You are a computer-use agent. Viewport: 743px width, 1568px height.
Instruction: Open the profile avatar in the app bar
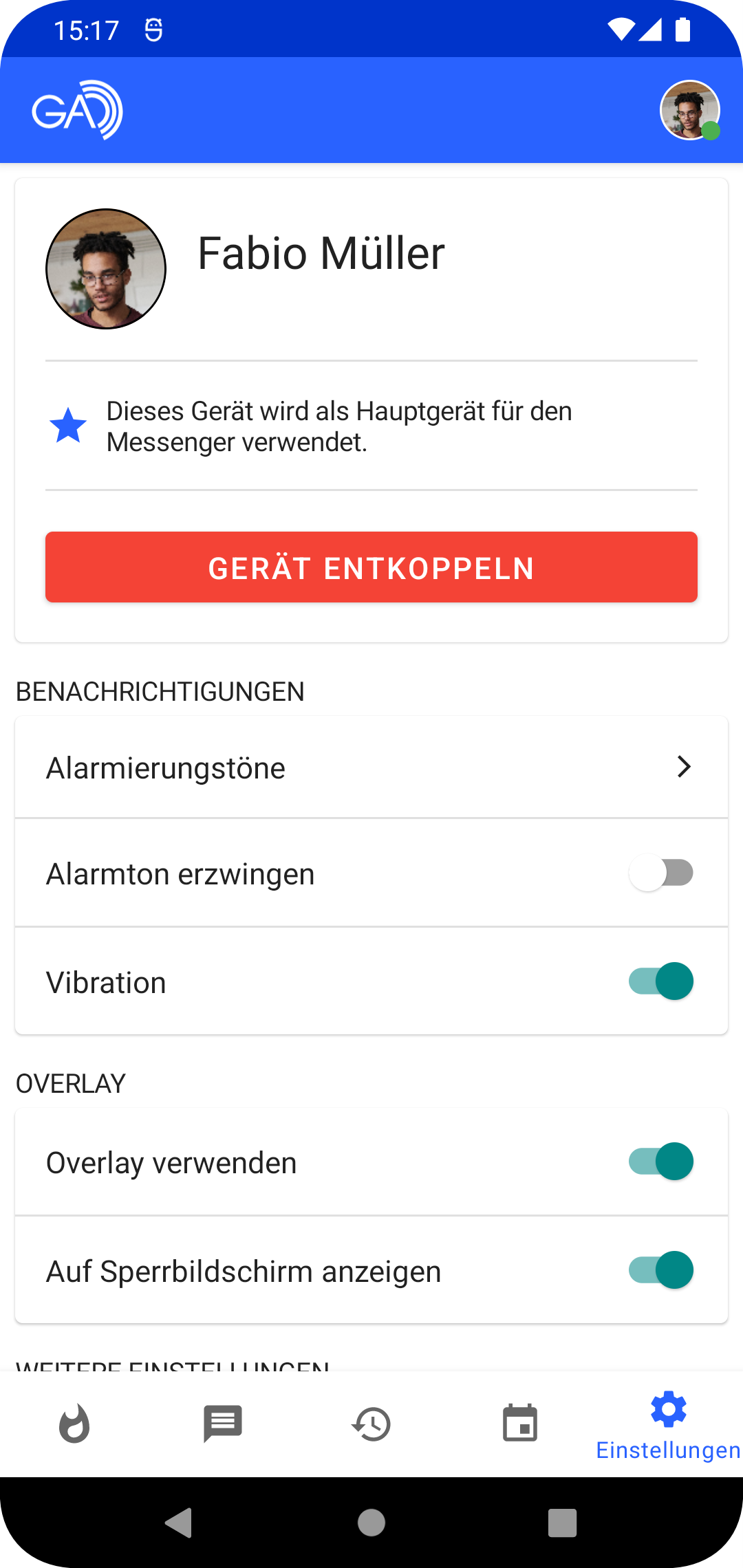coord(689,110)
